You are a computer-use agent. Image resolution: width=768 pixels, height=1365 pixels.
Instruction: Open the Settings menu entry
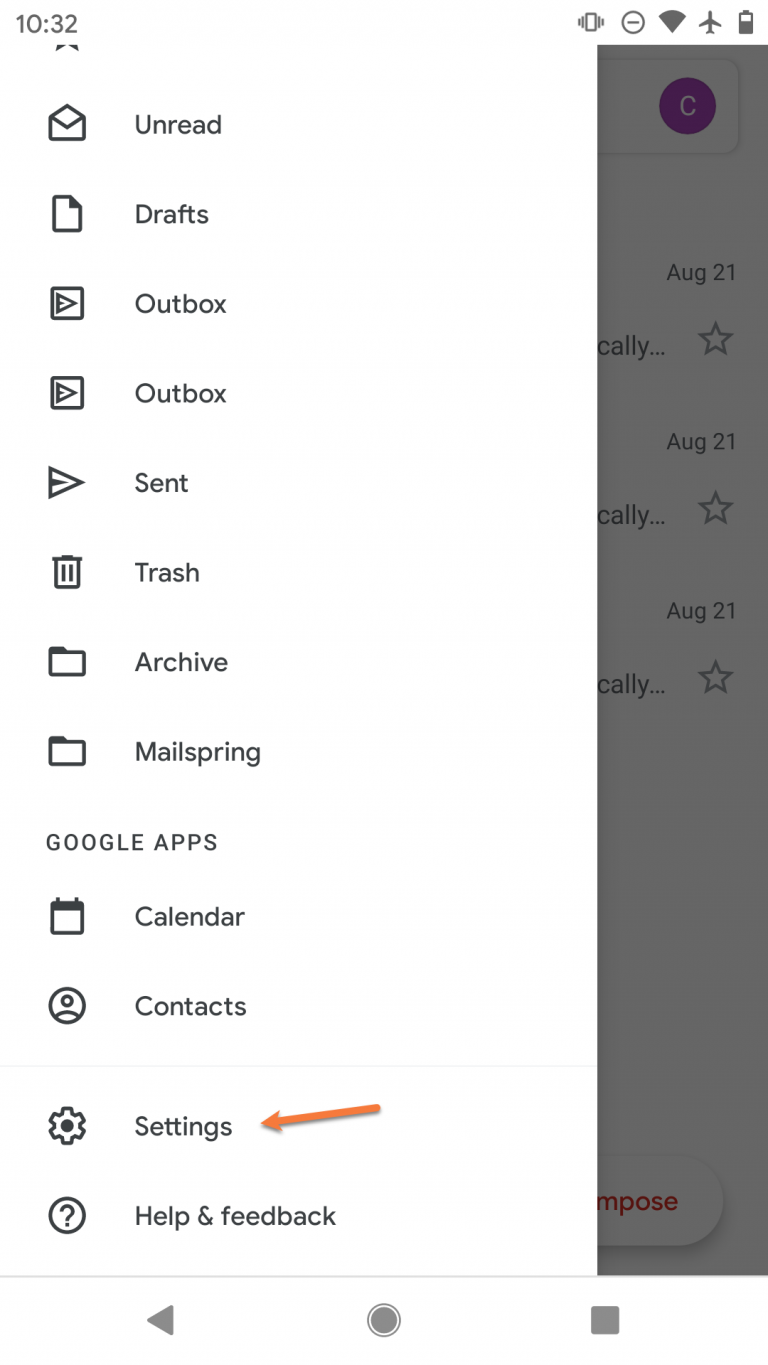point(183,1125)
